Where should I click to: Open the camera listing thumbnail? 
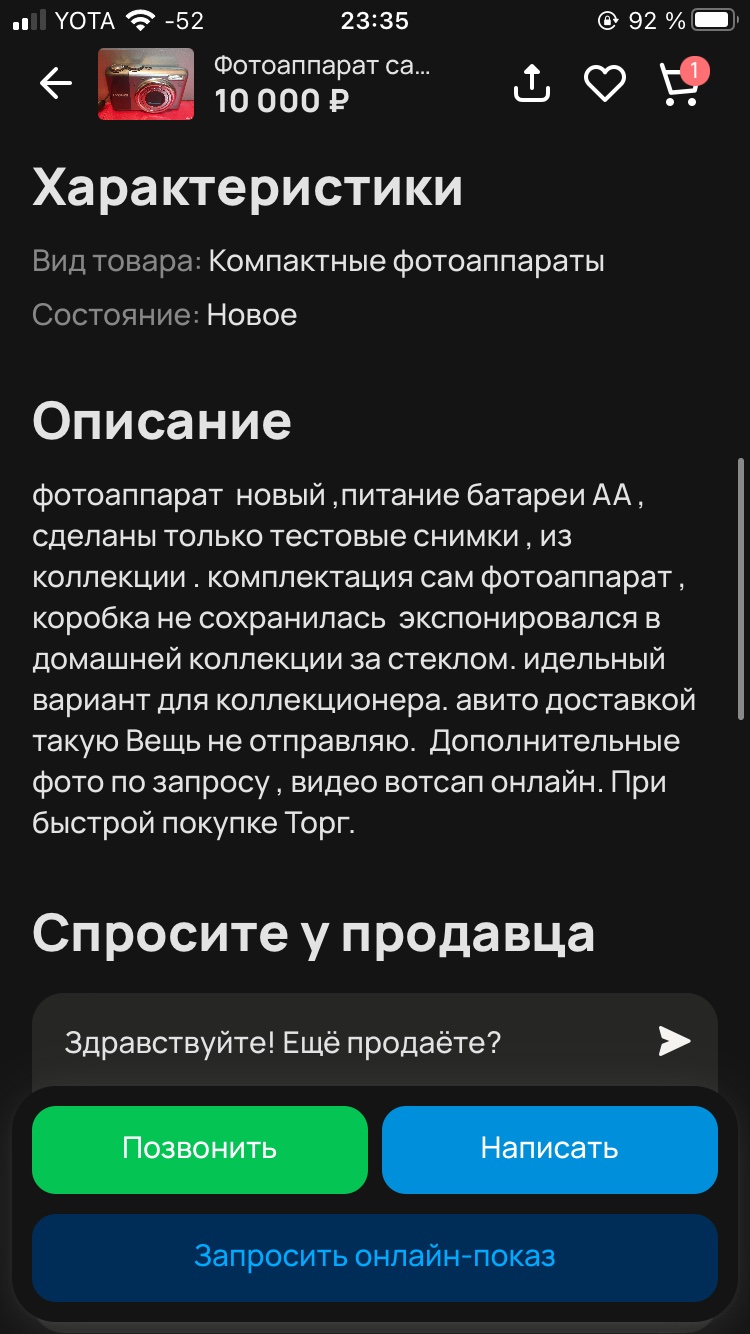pyautogui.click(x=146, y=84)
